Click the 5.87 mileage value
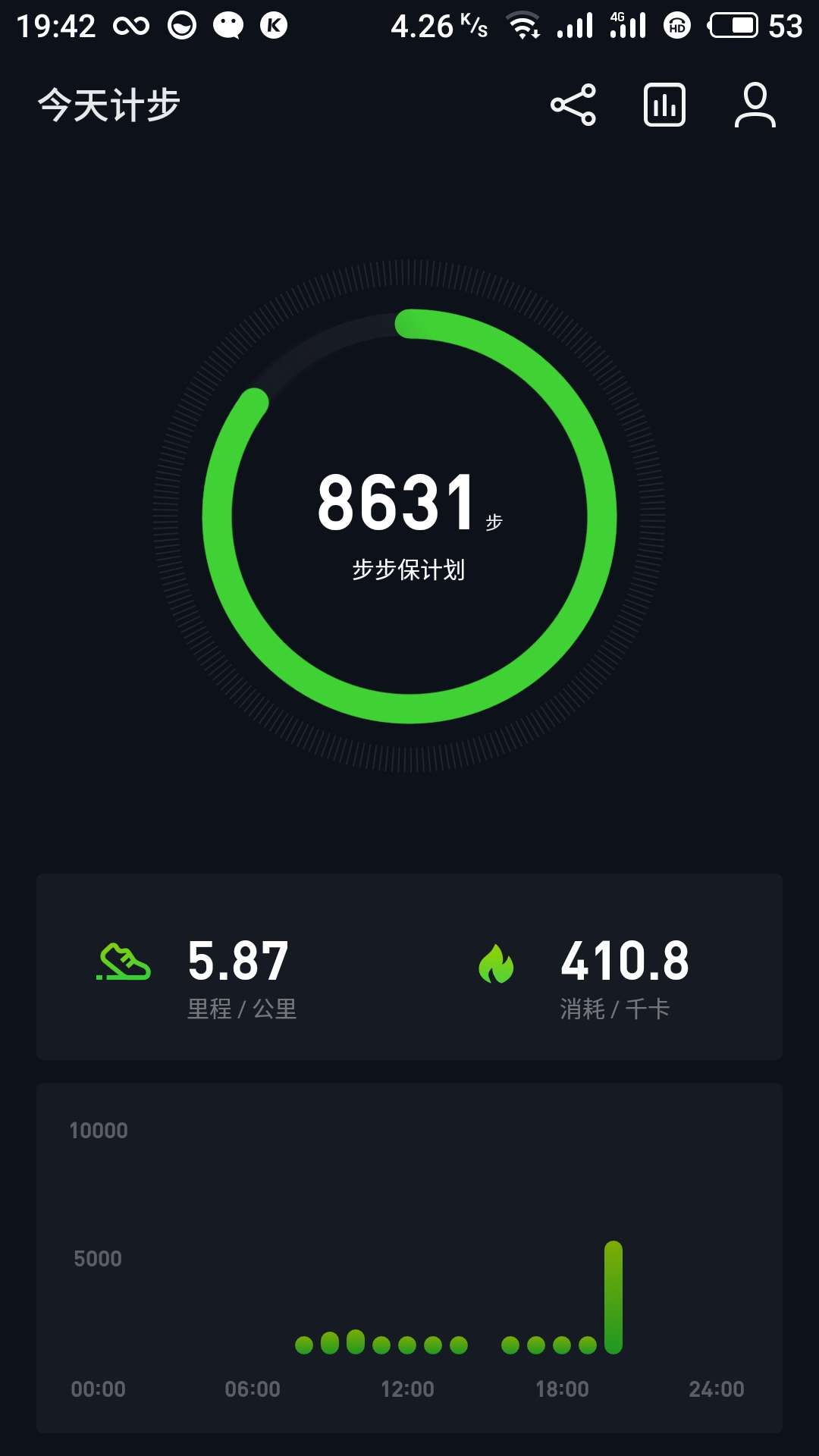819x1456 pixels. pos(236,959)
